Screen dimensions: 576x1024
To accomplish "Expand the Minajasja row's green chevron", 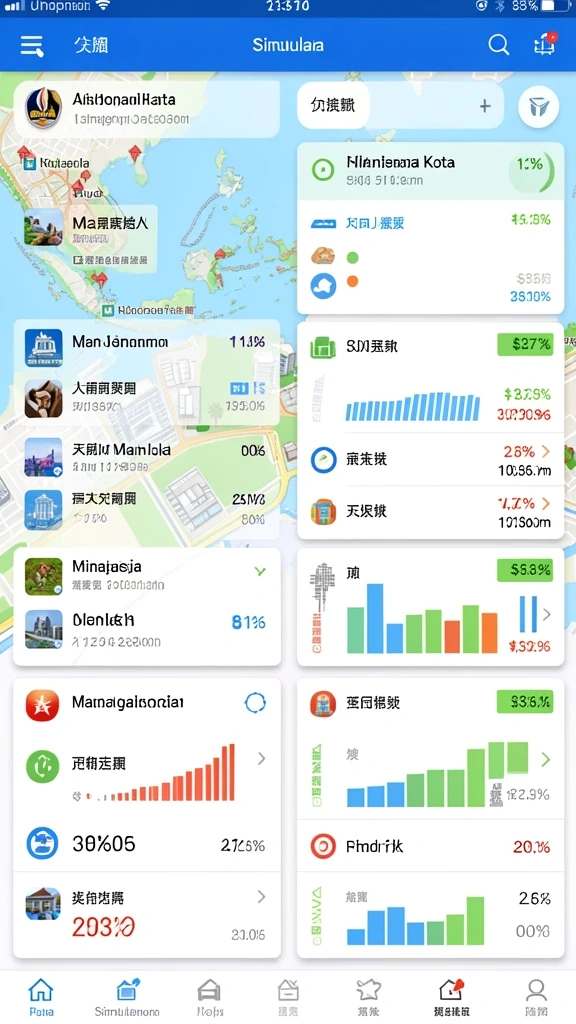I will (x=260, y=572).
